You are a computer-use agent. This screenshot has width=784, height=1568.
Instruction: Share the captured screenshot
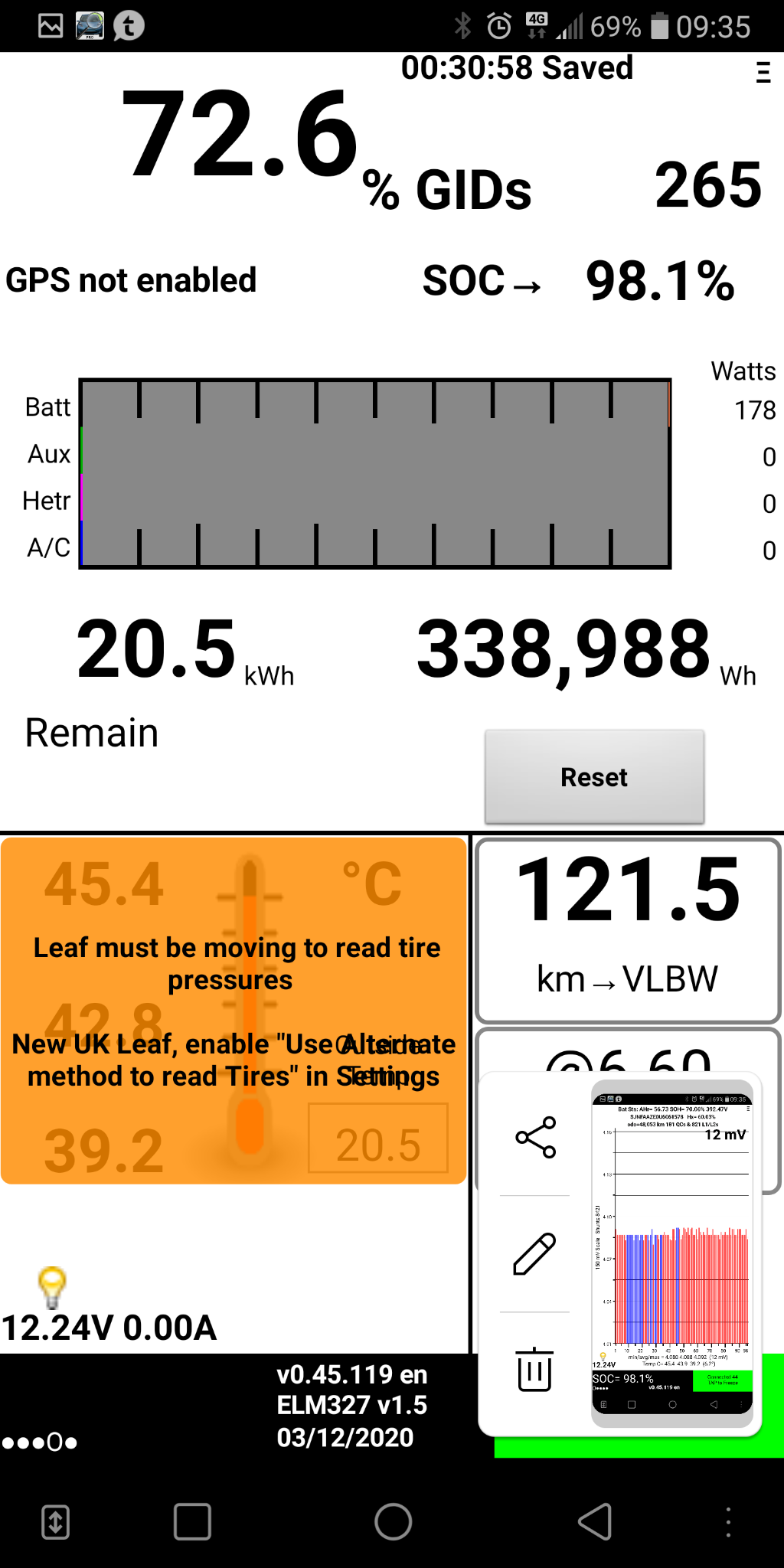535,1138
